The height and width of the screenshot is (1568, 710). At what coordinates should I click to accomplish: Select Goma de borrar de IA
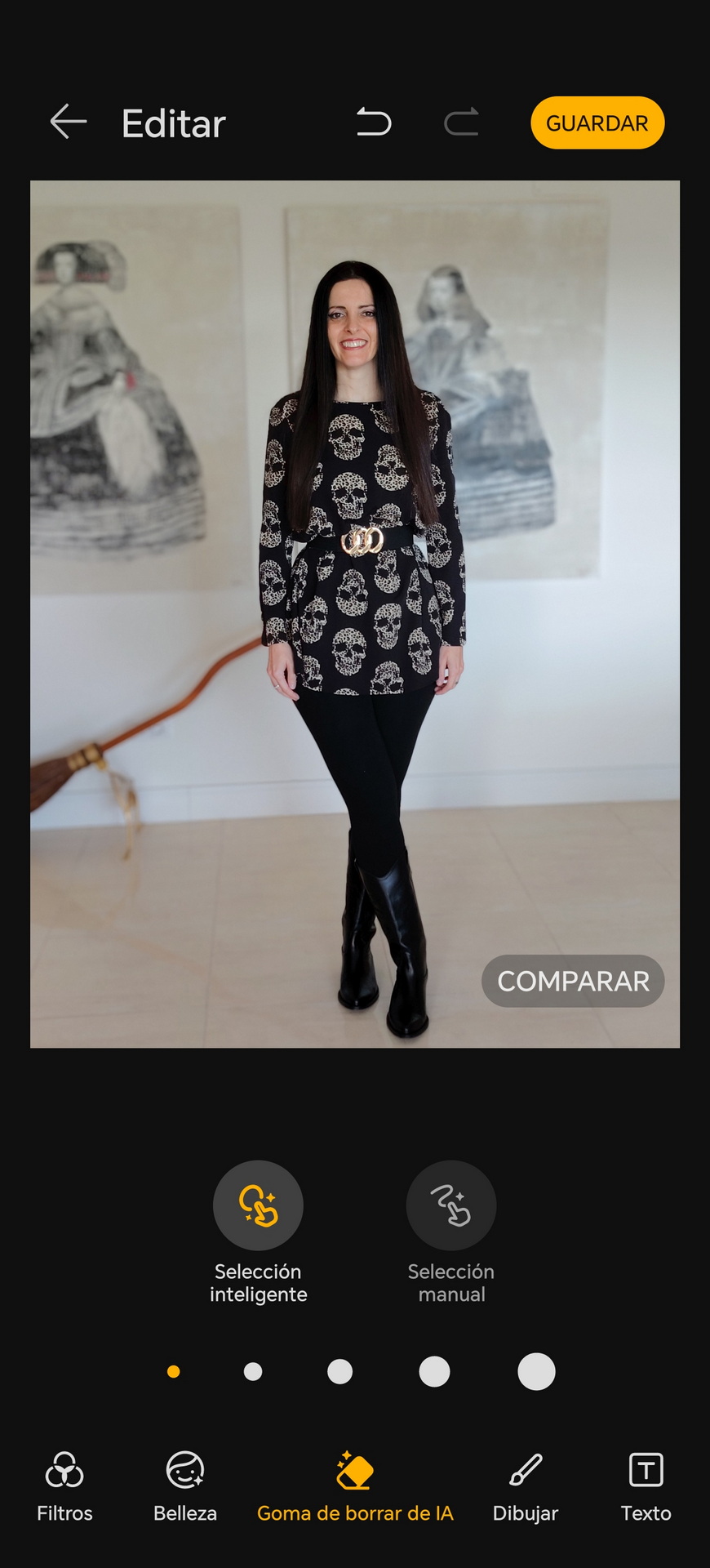355,1487
